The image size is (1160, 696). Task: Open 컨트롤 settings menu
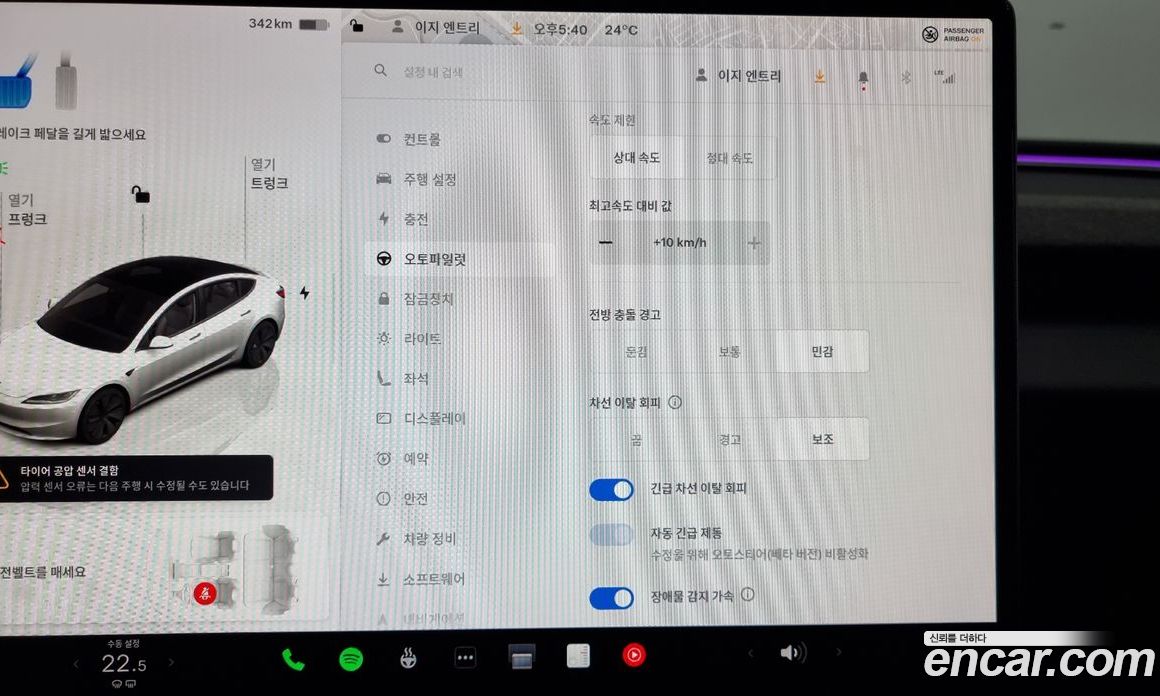[x=421, y=139]
